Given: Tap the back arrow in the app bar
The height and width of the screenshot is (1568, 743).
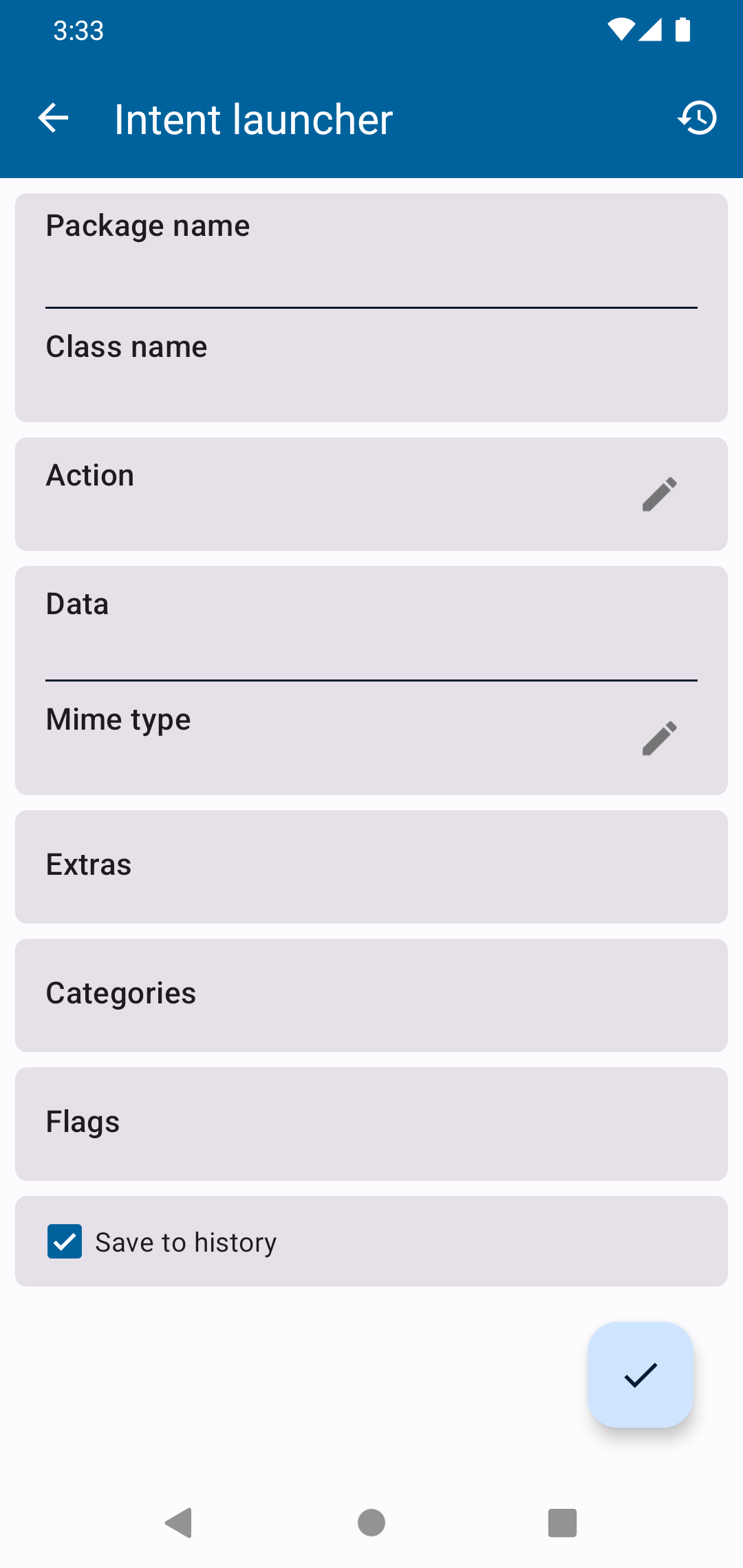Looking at the screenshot, I should tap(52, 118).
